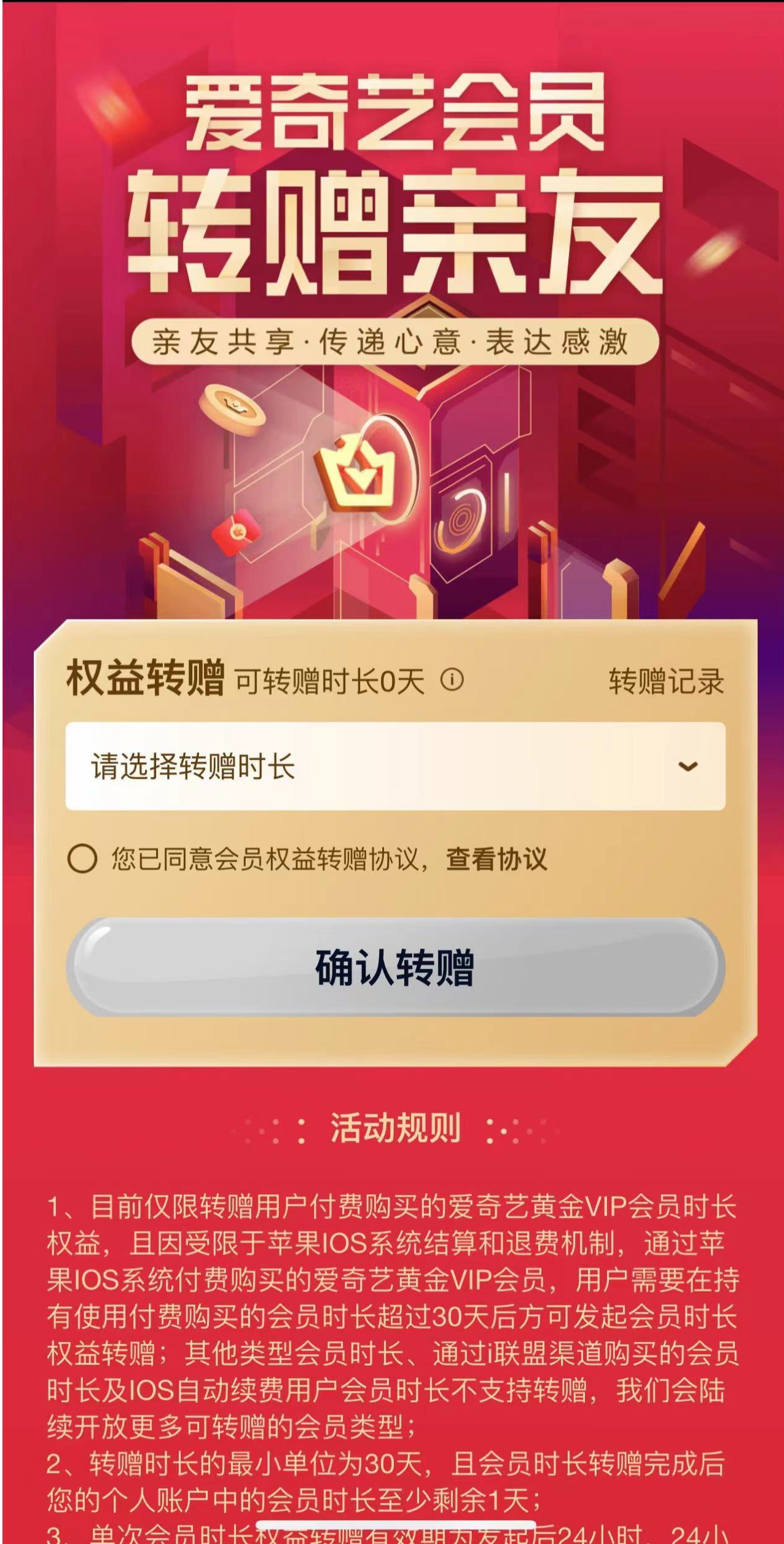This screenshot has width=784, height=1544.
Task: Tap the info icon next to 可转赠时长0天
Action: pos(452,680)
